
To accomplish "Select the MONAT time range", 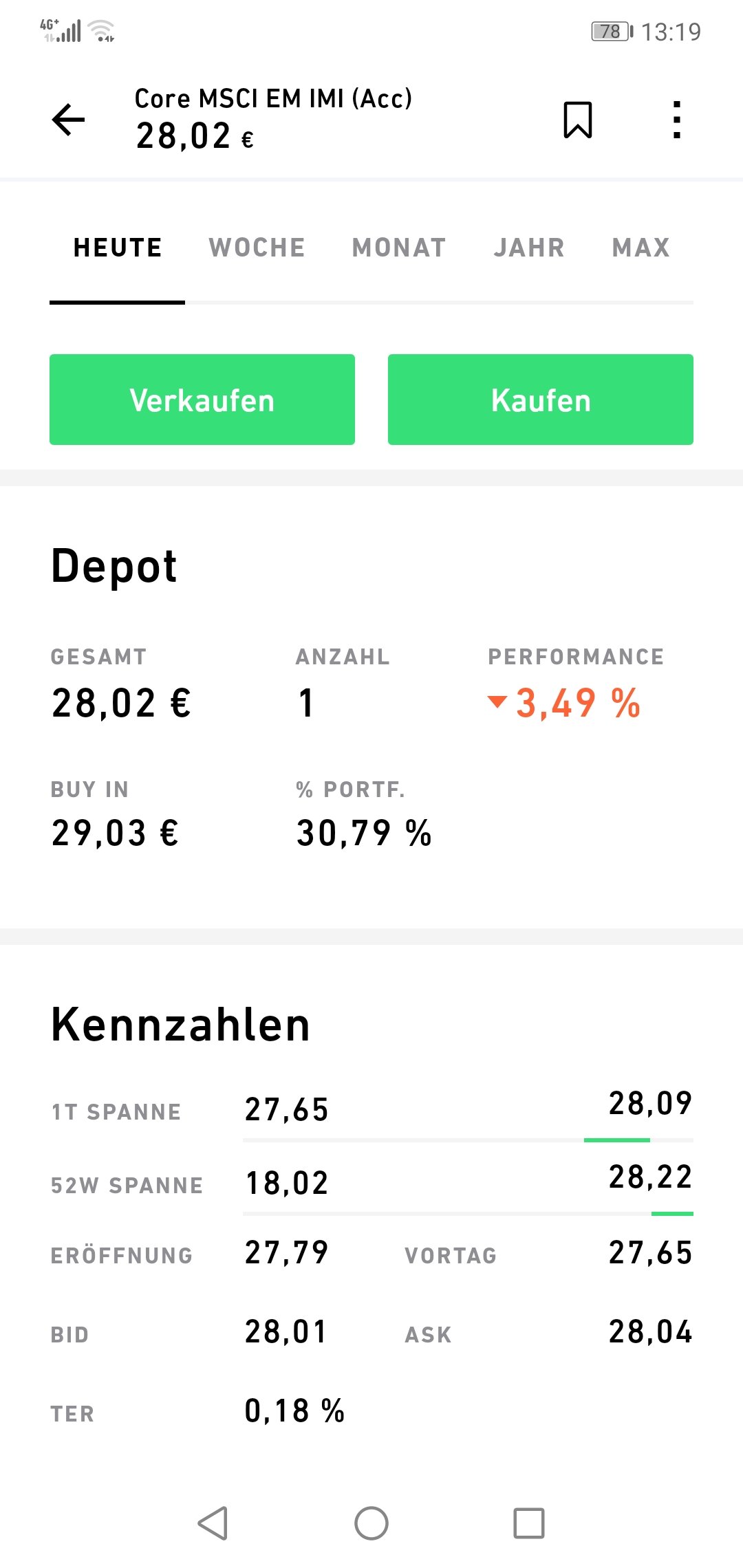I will point(399,248).
